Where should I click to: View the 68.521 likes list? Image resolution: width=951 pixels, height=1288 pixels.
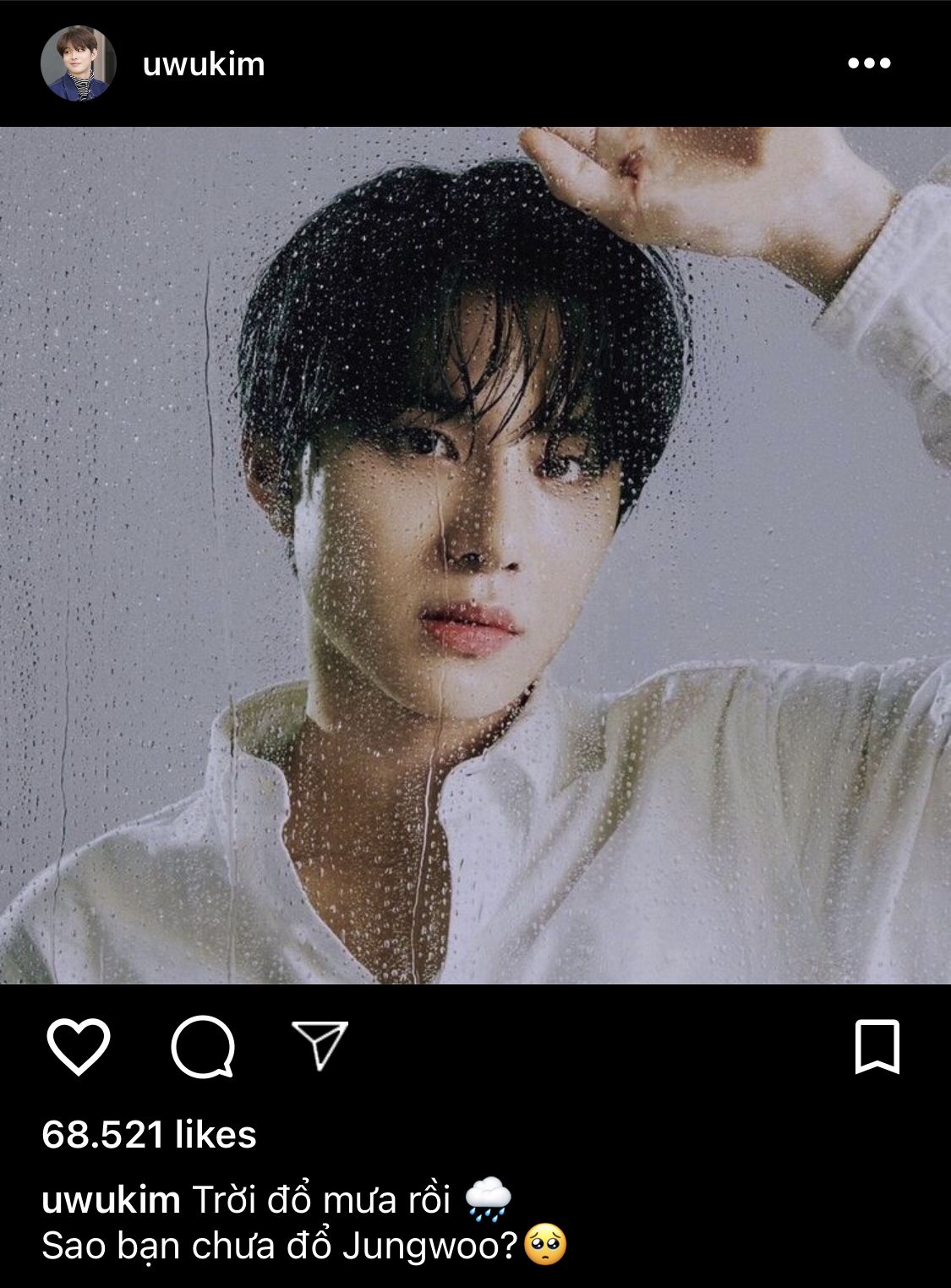(149, 1135)
